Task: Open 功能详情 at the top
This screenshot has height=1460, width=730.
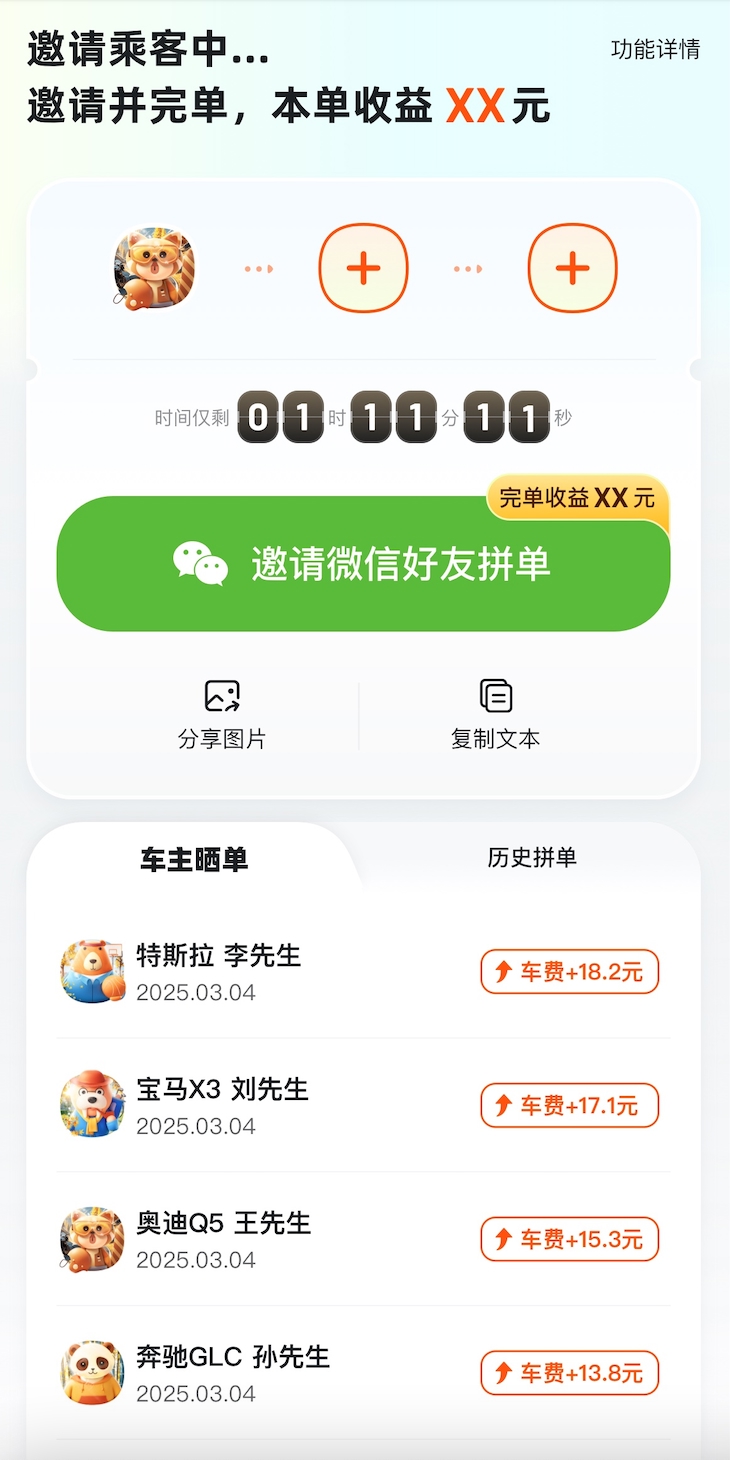Action: click(655, 49)
